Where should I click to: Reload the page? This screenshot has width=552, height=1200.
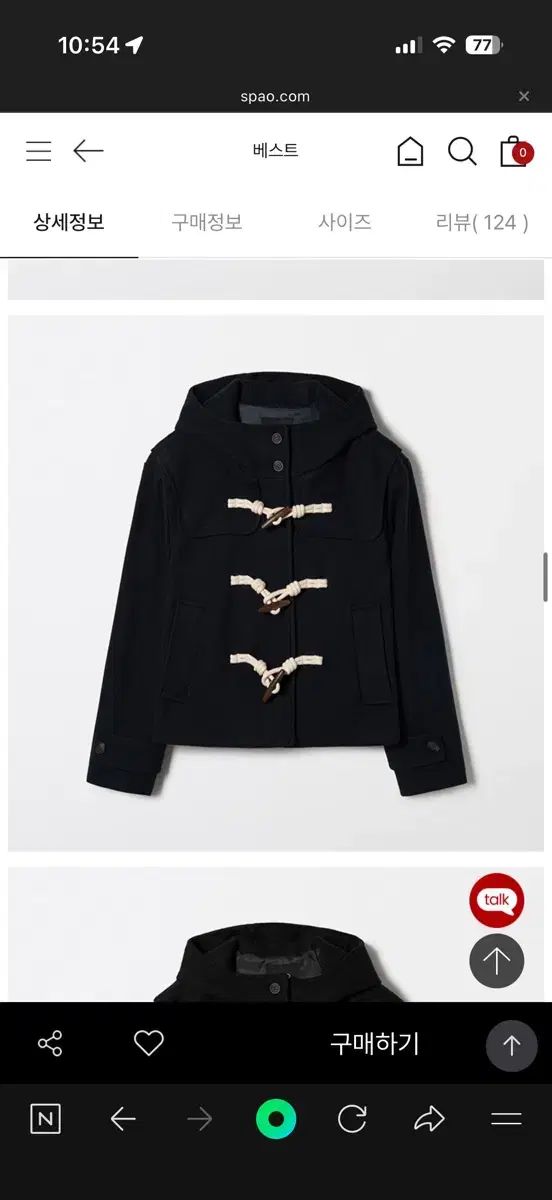coord(352,1119)
